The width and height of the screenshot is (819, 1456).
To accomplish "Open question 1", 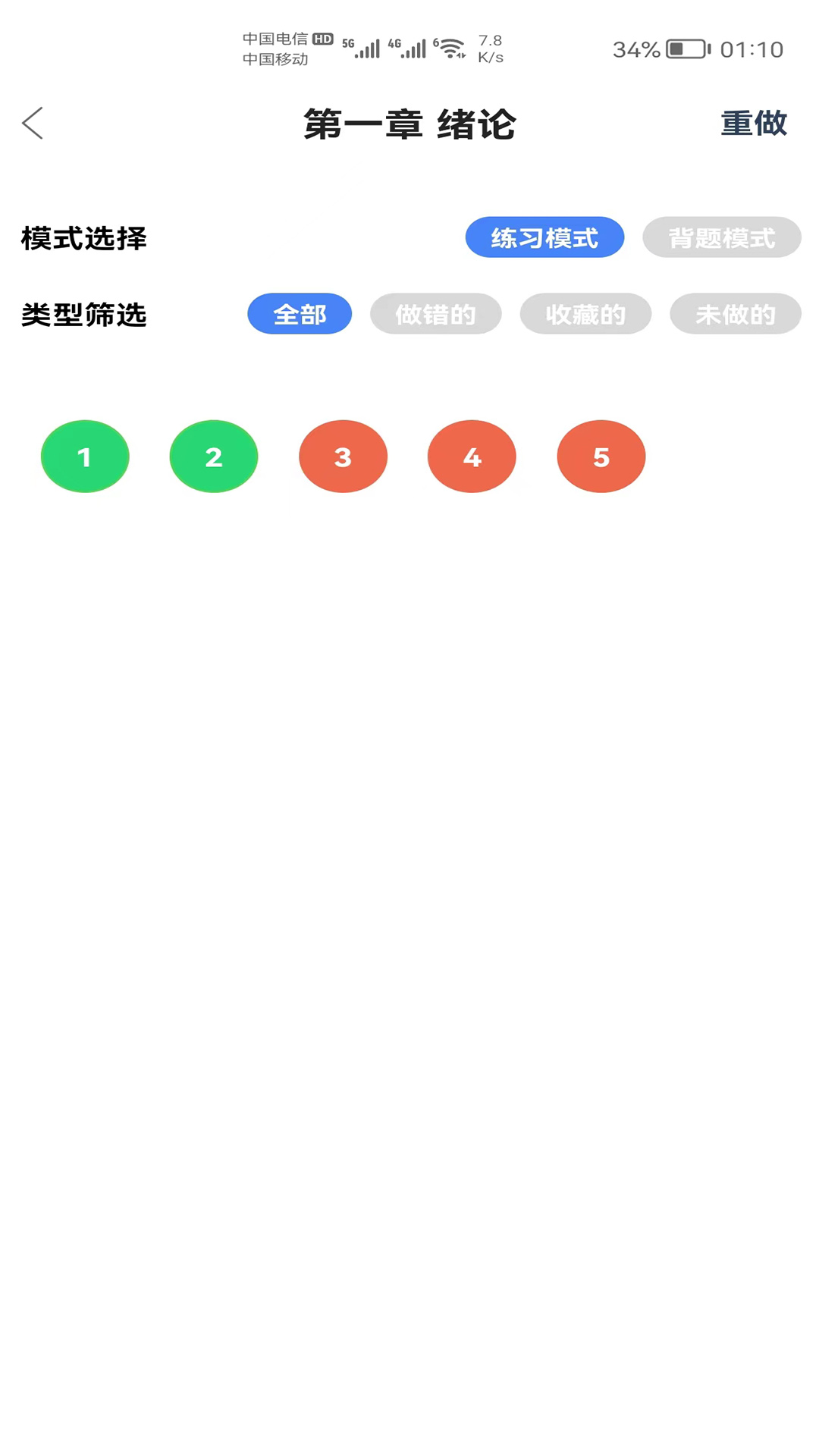I will [85, 457].
